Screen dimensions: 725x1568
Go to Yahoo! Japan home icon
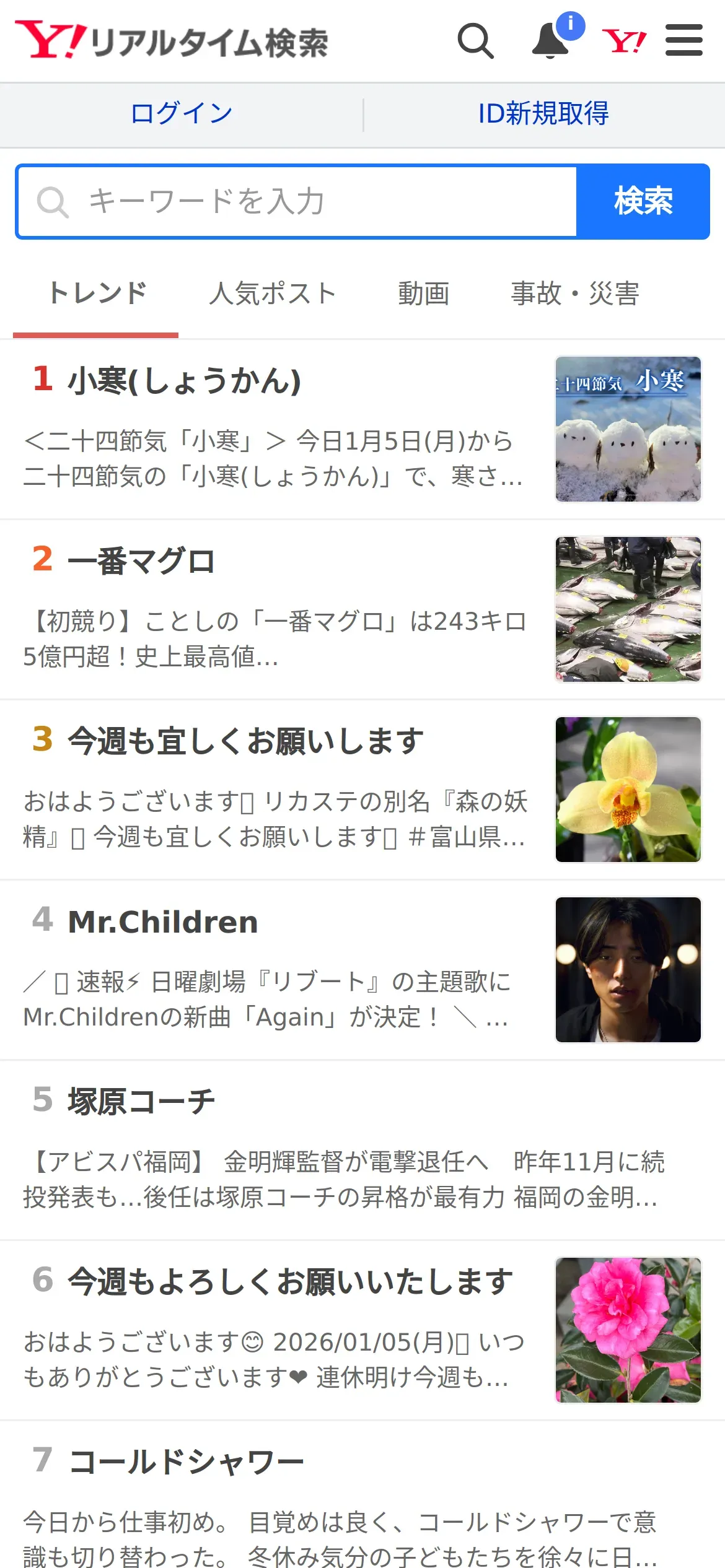(x=624, y=41)
